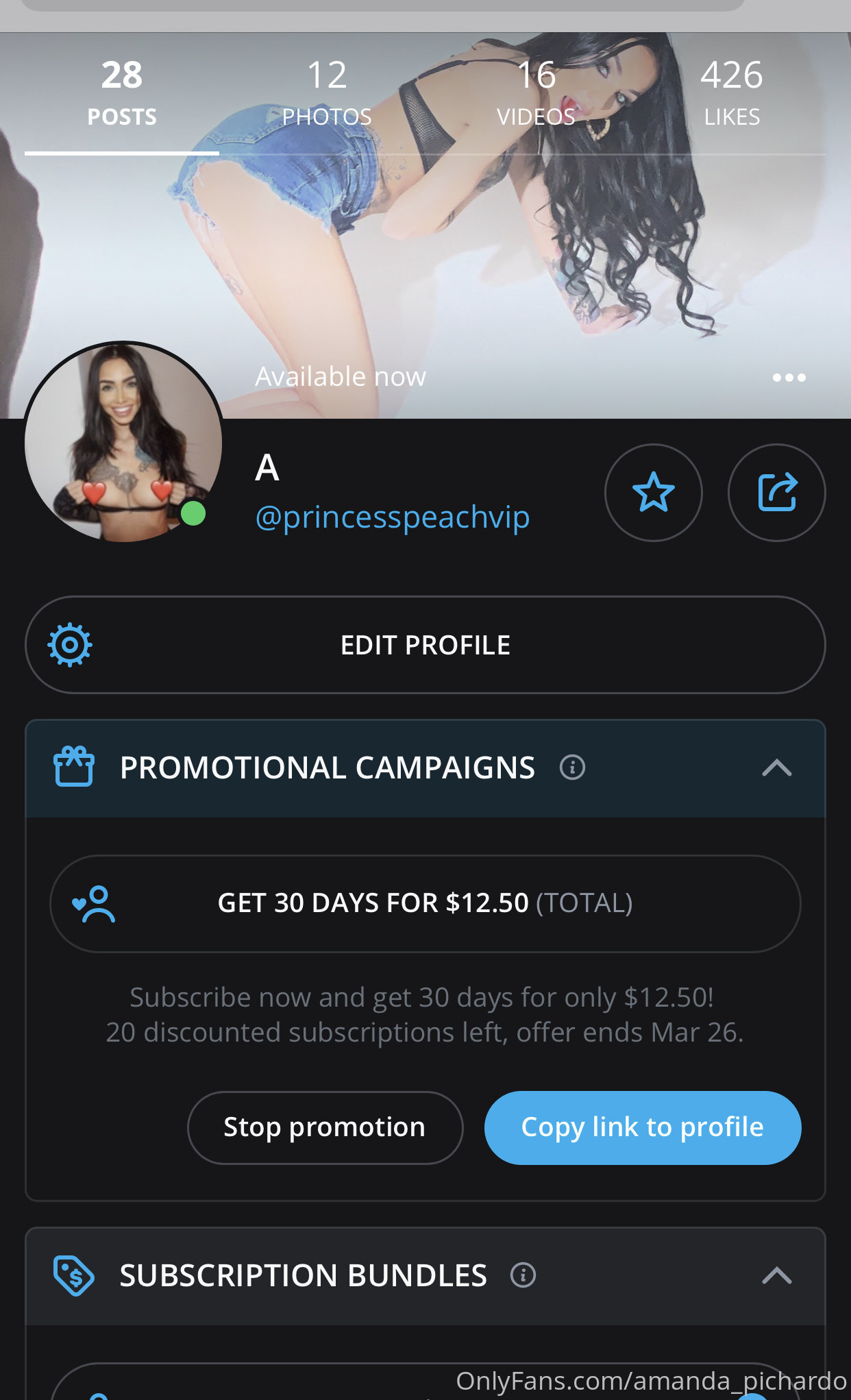Show Promotional Campaigns info tooltip
Image resolution: width=851 pixels, height=1400 pixels.
(x=572, y=767)
